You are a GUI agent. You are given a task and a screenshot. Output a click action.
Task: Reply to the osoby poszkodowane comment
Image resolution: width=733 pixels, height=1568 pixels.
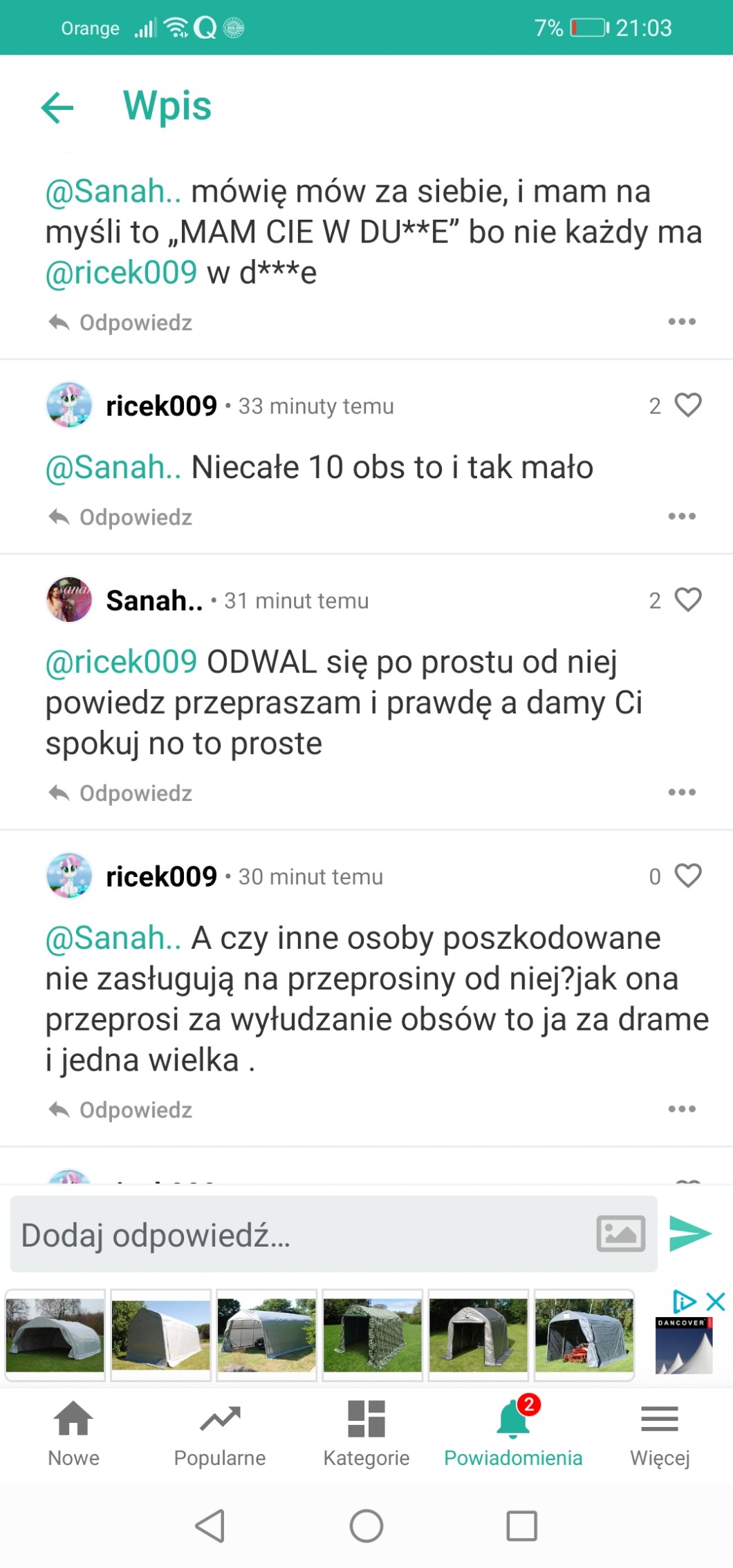point(121,1110)
